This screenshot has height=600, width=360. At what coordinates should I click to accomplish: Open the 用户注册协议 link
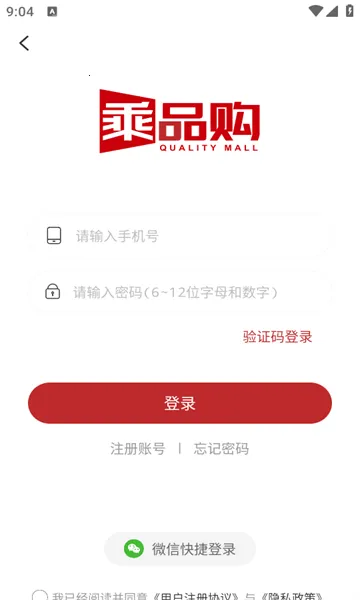[x=195, y=596]
